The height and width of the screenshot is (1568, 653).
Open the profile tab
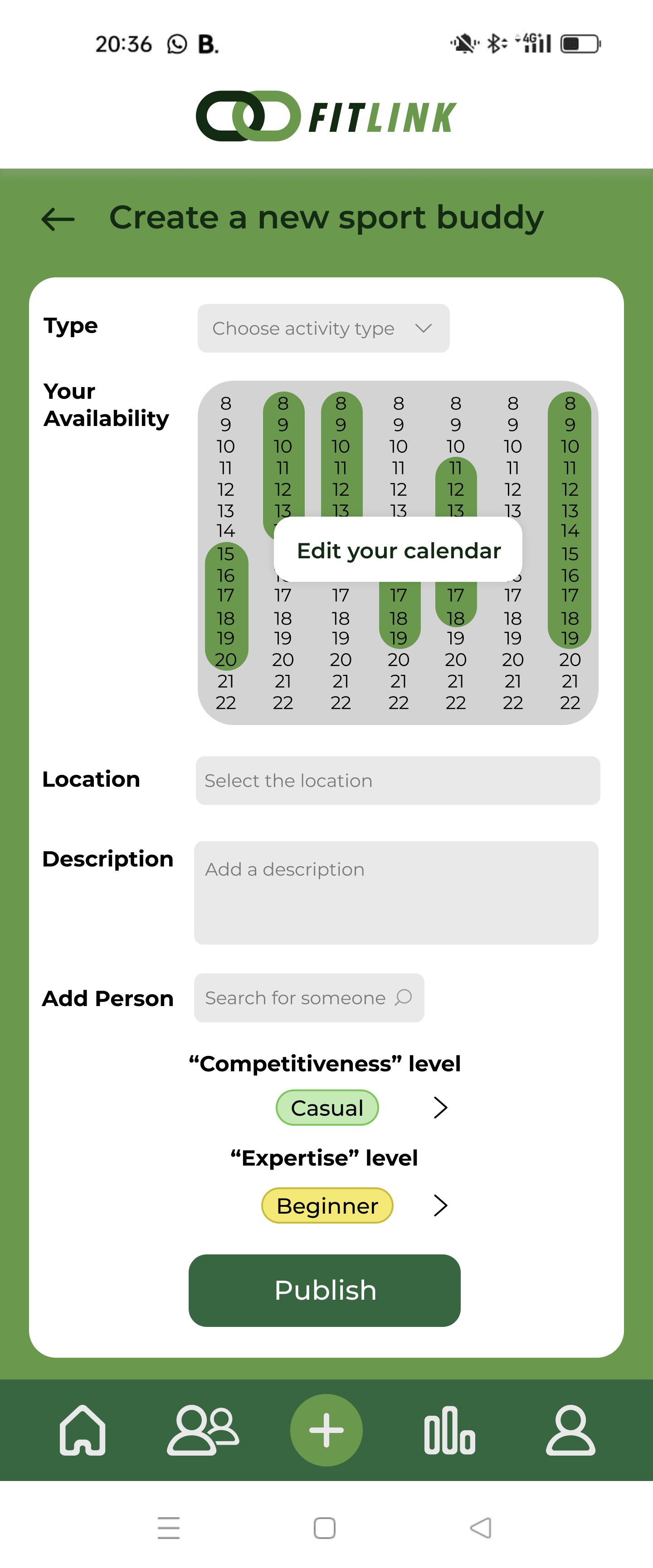[x=570, y=1430]
